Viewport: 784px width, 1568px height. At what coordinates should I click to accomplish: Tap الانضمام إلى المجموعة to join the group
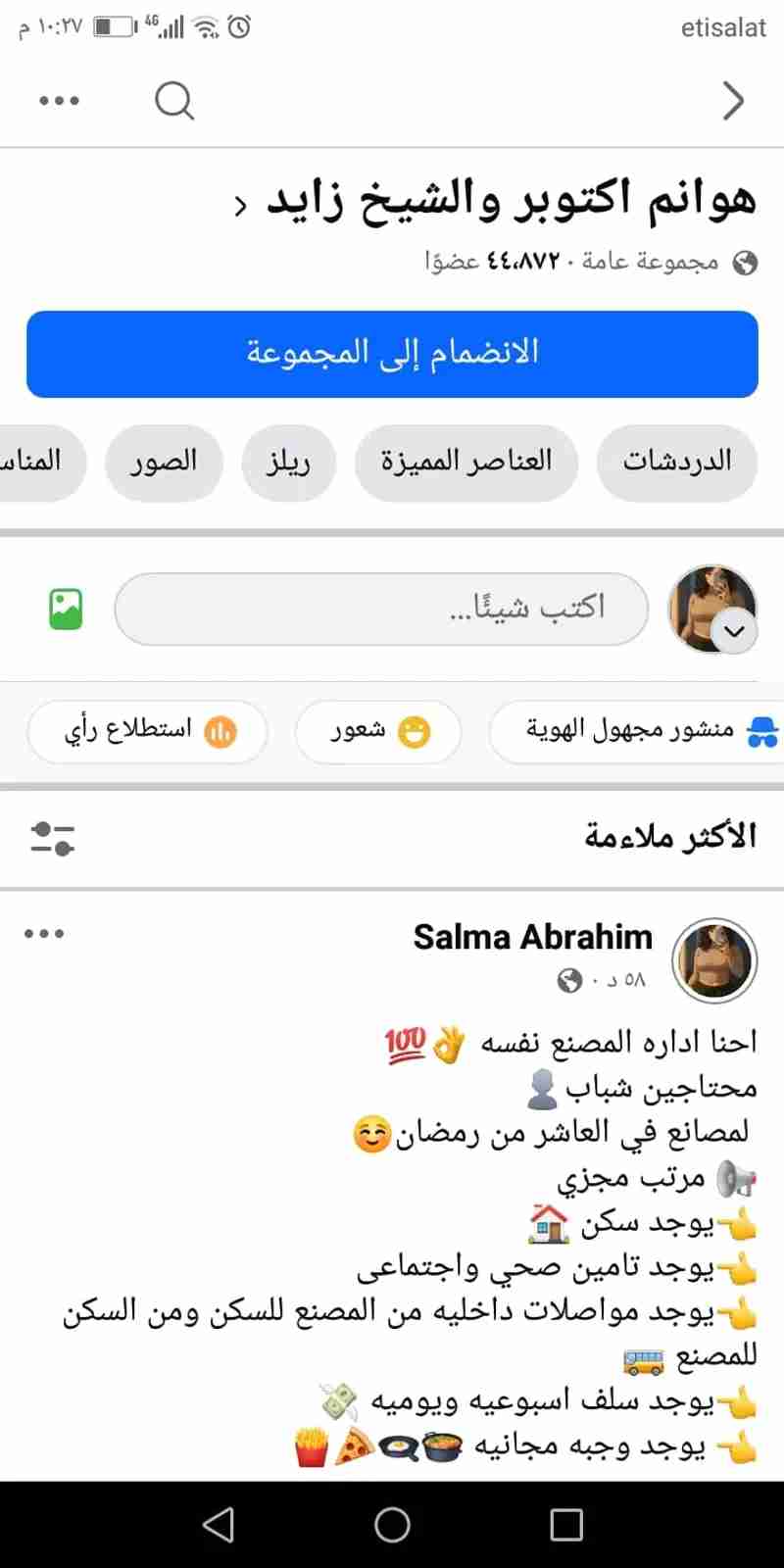(x=392, y=354)
